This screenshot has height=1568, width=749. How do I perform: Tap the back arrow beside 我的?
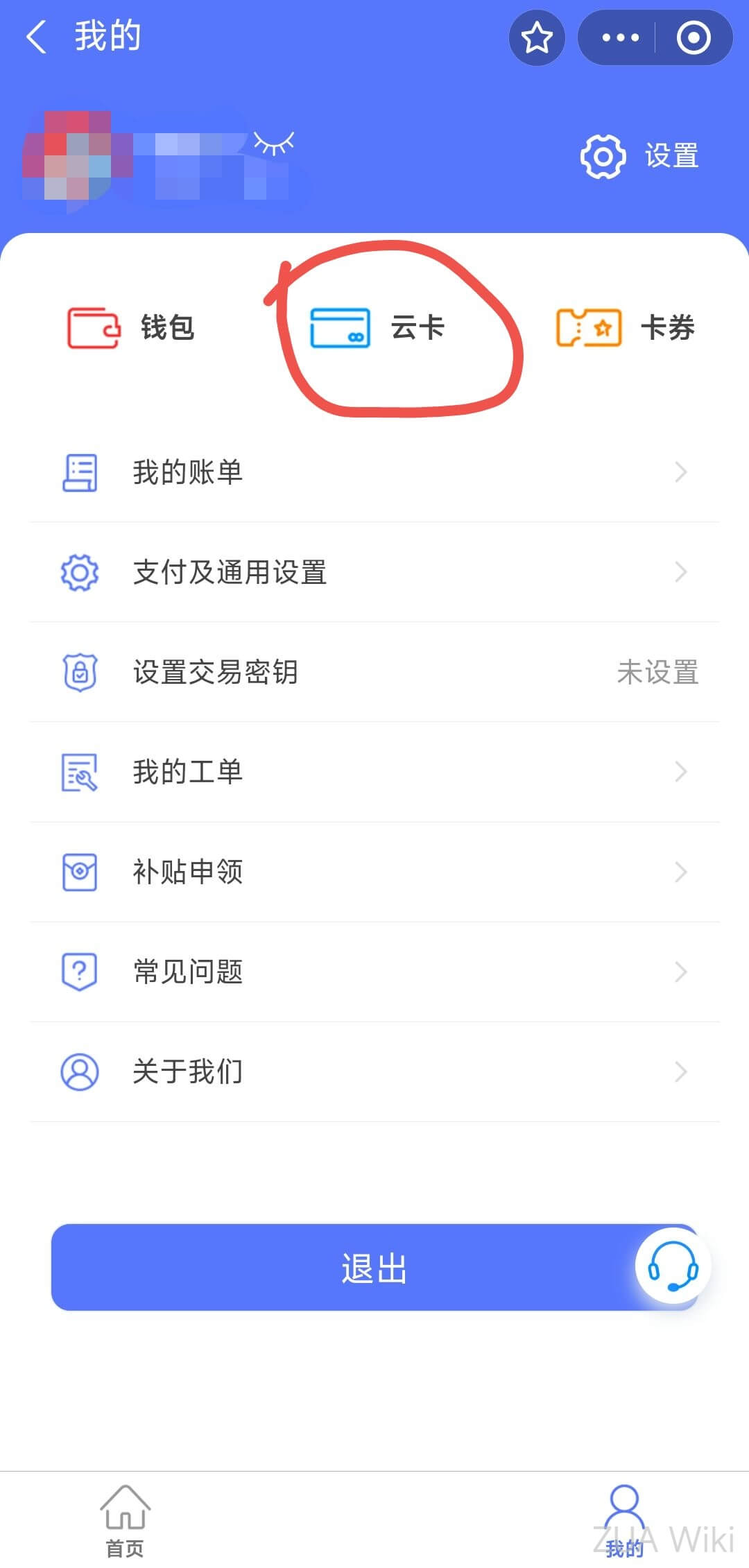click(36, 38)
